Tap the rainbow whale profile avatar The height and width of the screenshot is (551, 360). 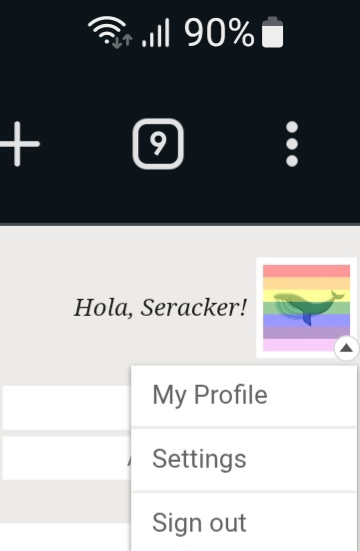(306, 308)
